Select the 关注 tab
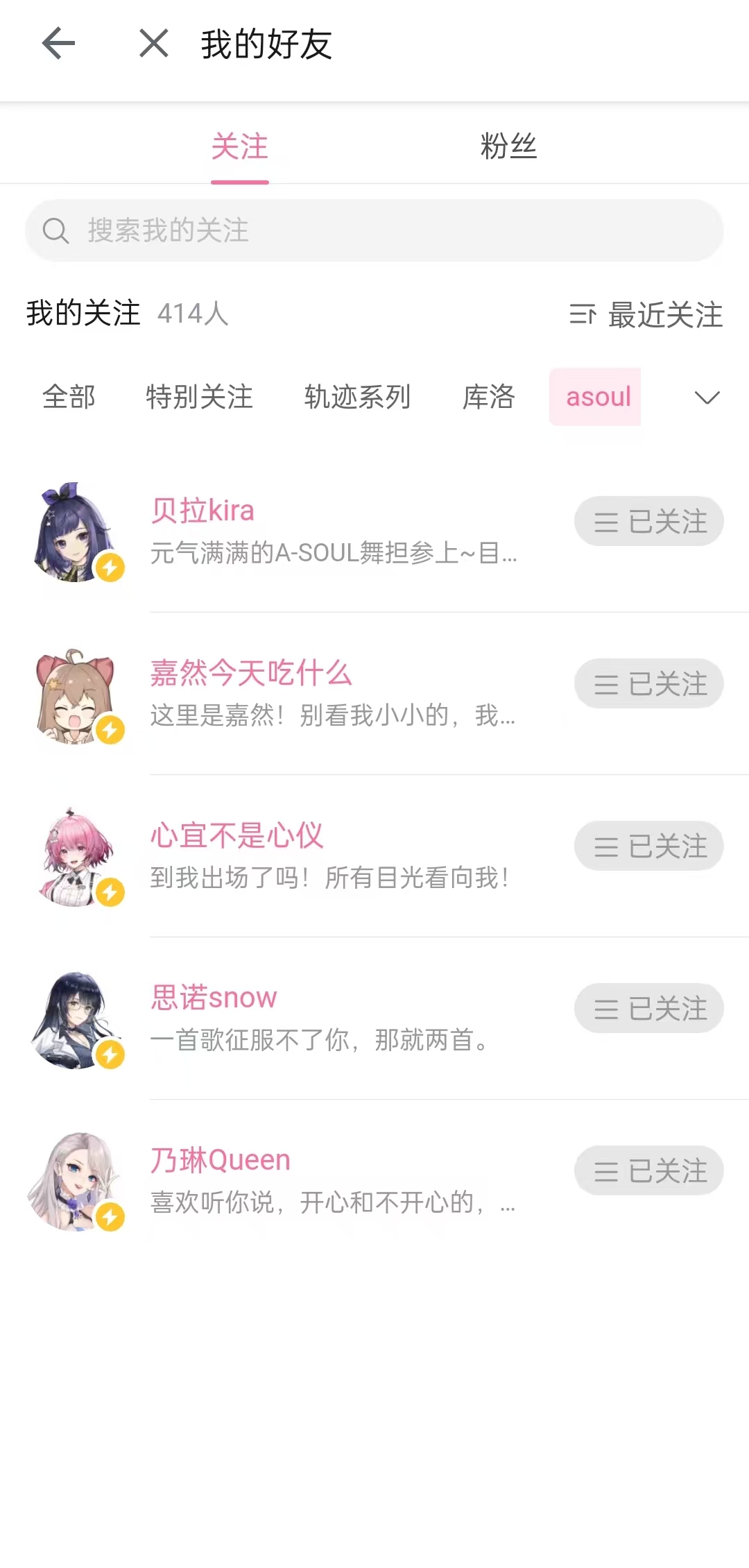This screenshot has height=1568, width=749. click(x=240, y=146)
